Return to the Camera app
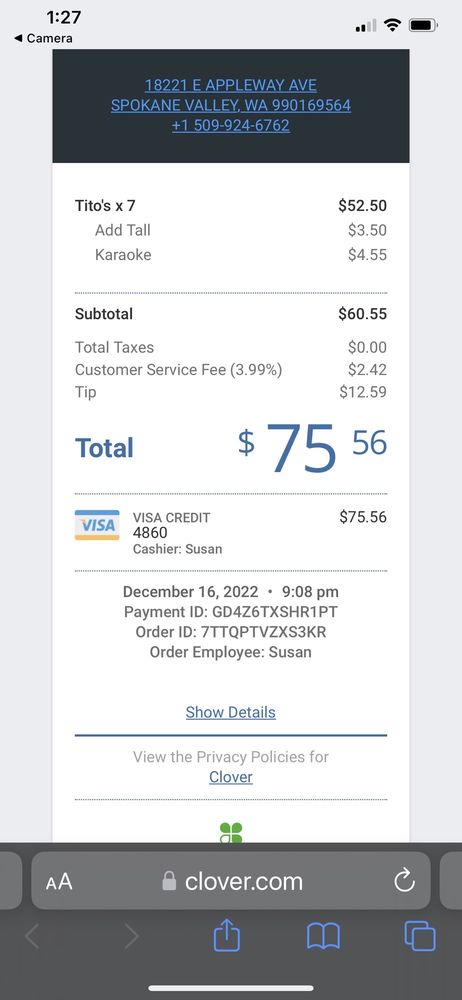Viewport: 462px width, 1000px height. pos(43,38)
